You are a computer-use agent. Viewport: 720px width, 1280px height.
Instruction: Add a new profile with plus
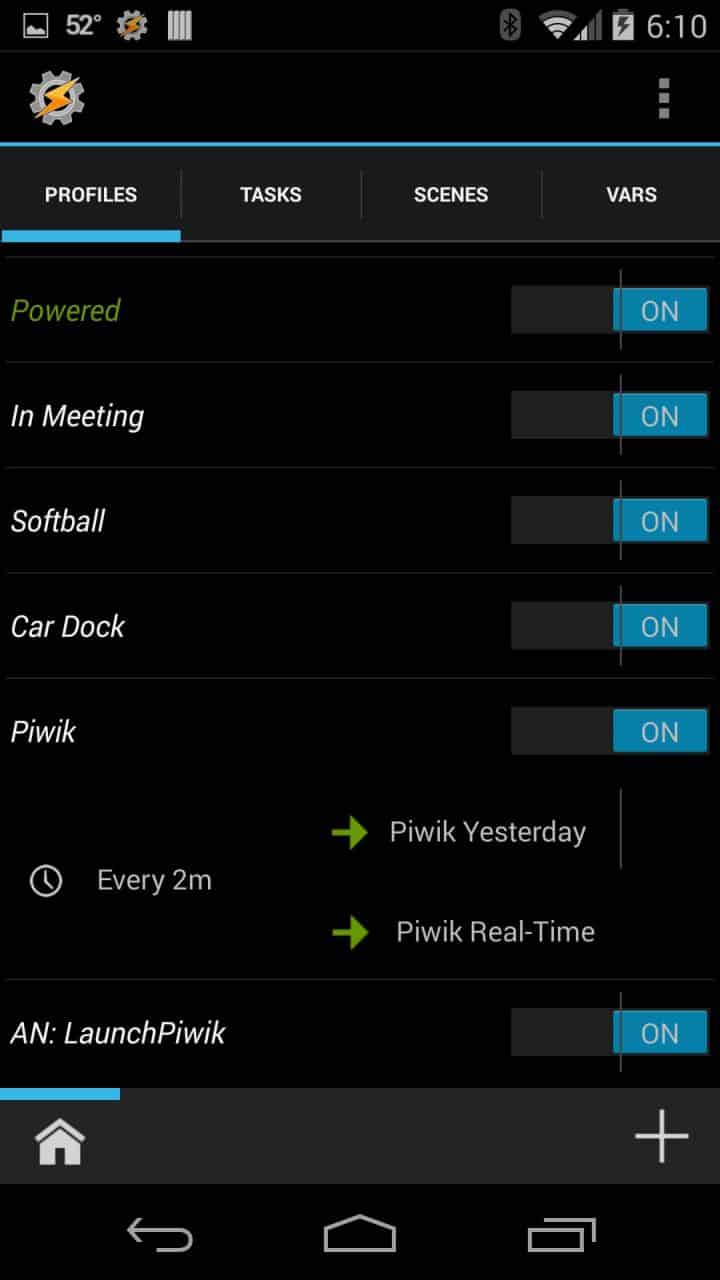662,1137
